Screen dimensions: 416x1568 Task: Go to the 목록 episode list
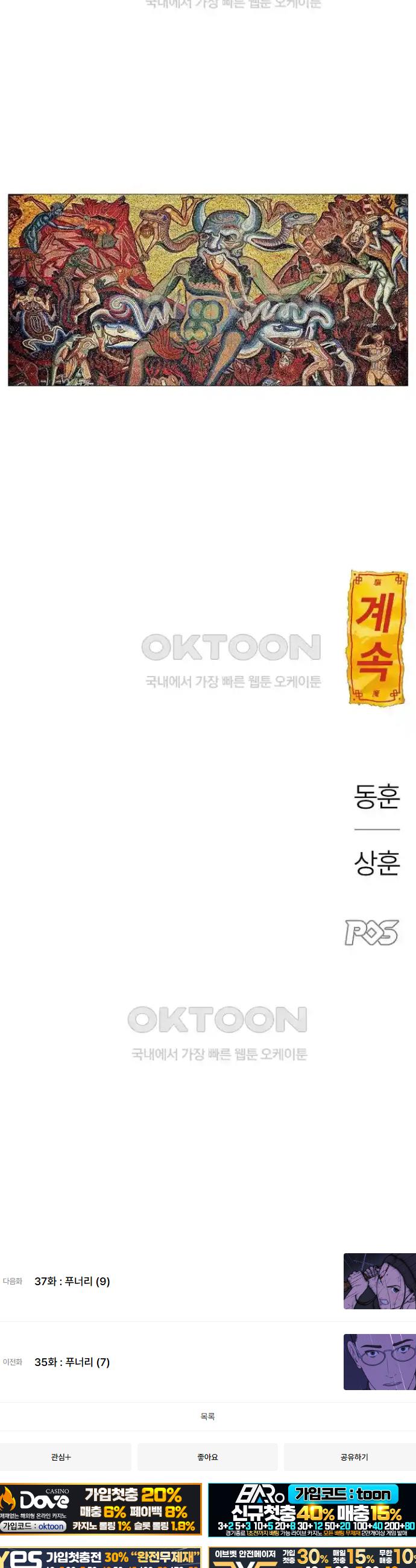(x=207, y=1417)
